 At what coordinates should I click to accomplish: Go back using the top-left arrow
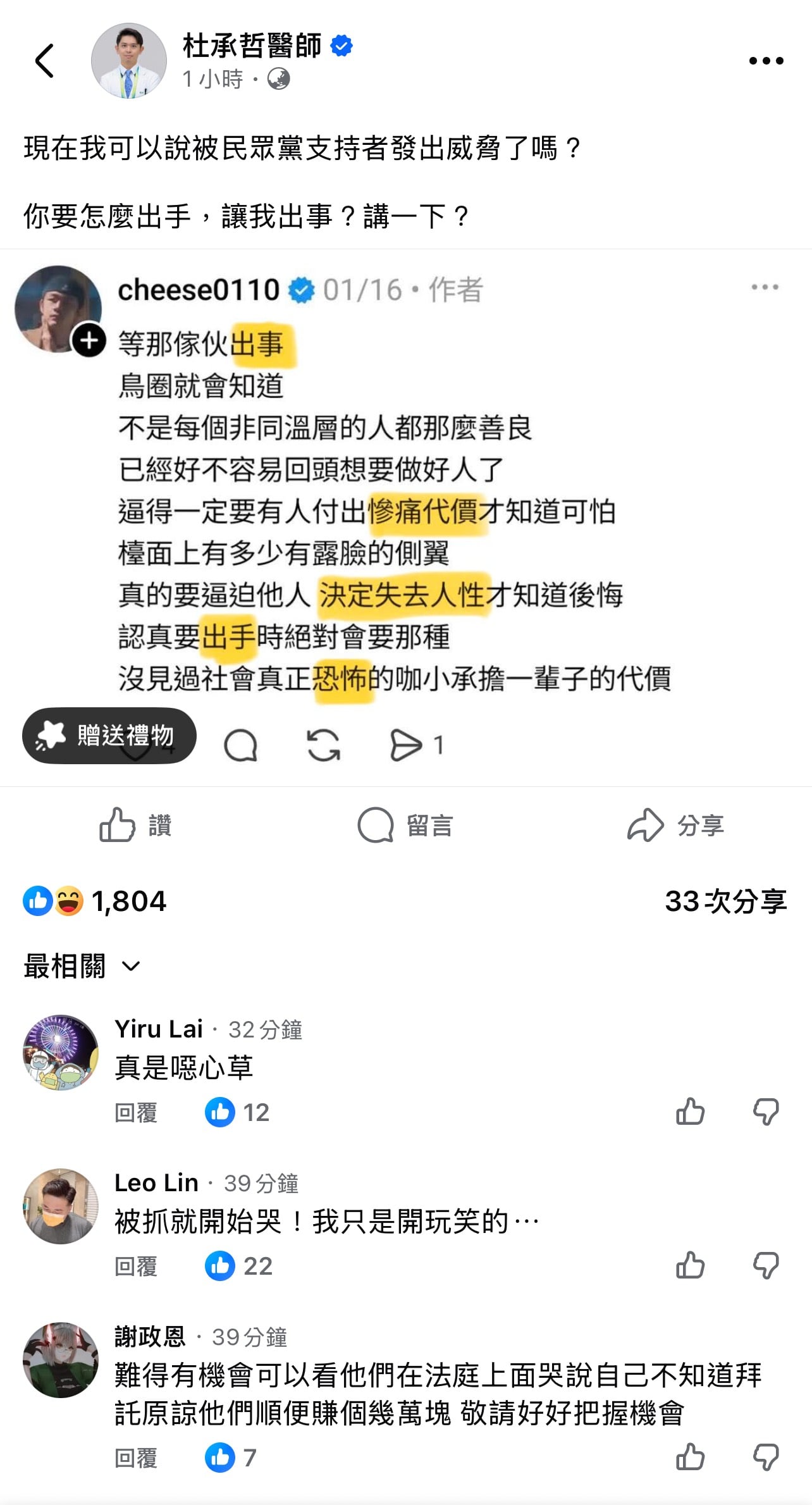click(44, 61)
